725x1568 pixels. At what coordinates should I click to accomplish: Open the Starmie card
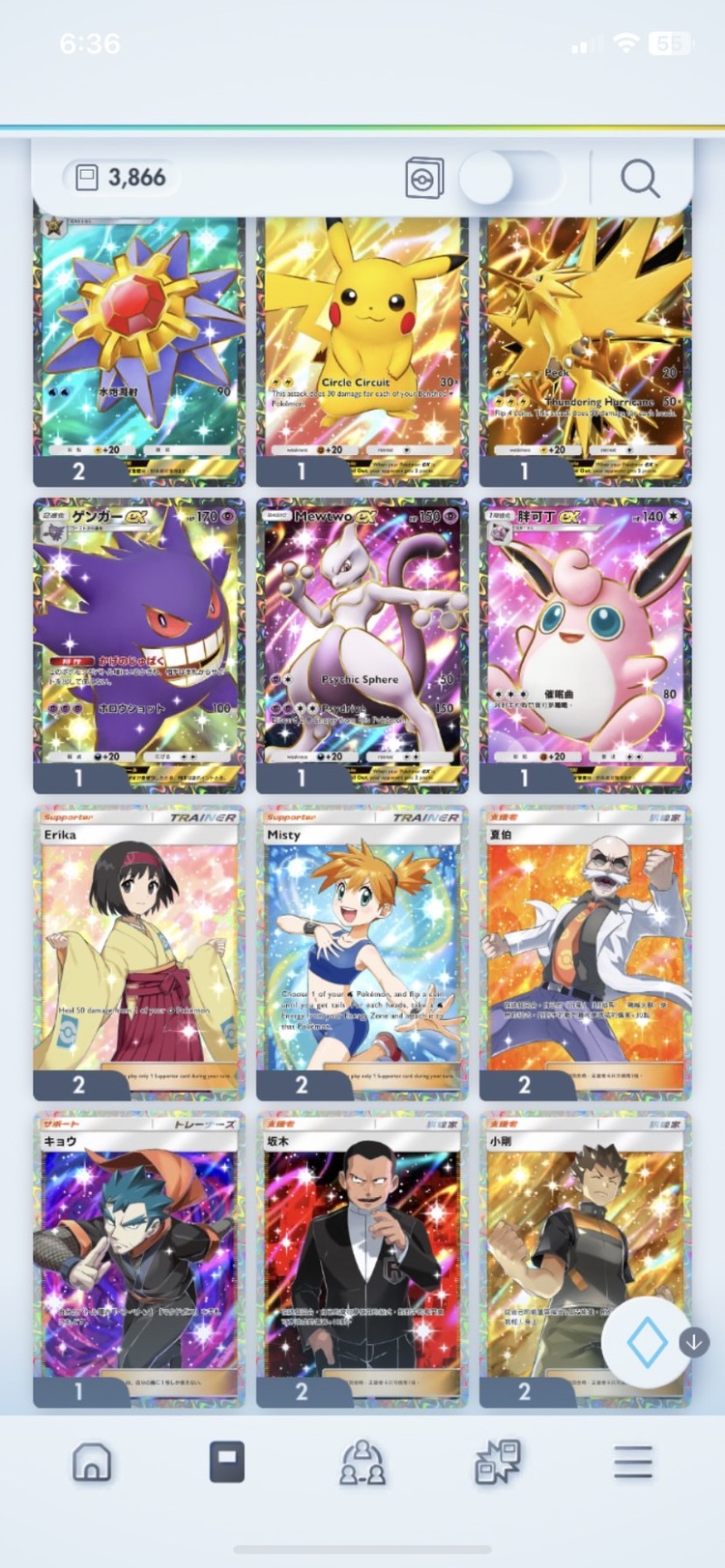(x=139, y=338)
